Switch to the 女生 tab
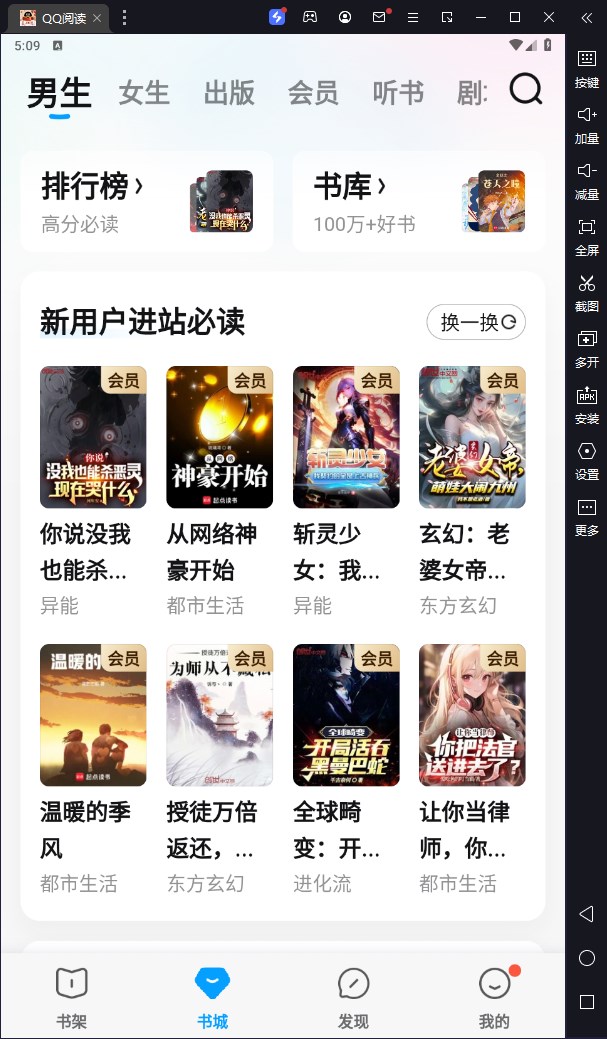 pyautogui.click(x=144, y=93)
